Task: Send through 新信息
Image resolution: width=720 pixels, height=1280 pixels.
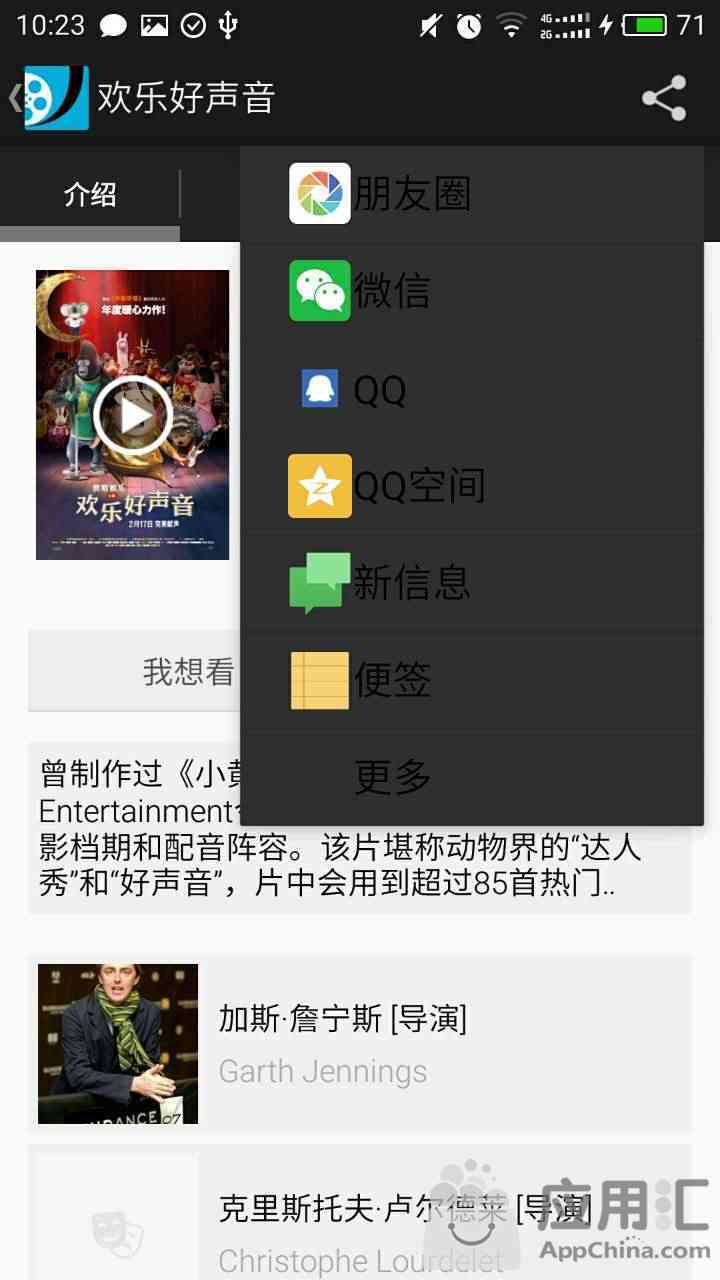Action: [x=471, y=582]
